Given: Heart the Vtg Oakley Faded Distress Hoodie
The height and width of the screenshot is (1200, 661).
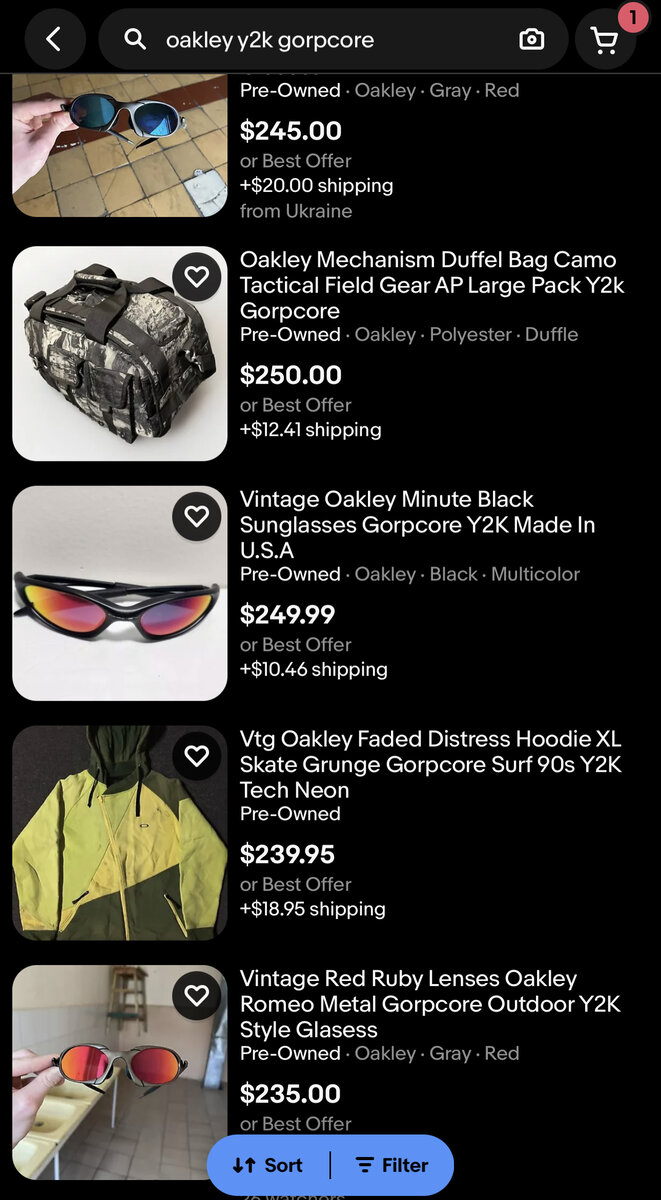Looking at the screenshot, I should (x=197, y=756).
